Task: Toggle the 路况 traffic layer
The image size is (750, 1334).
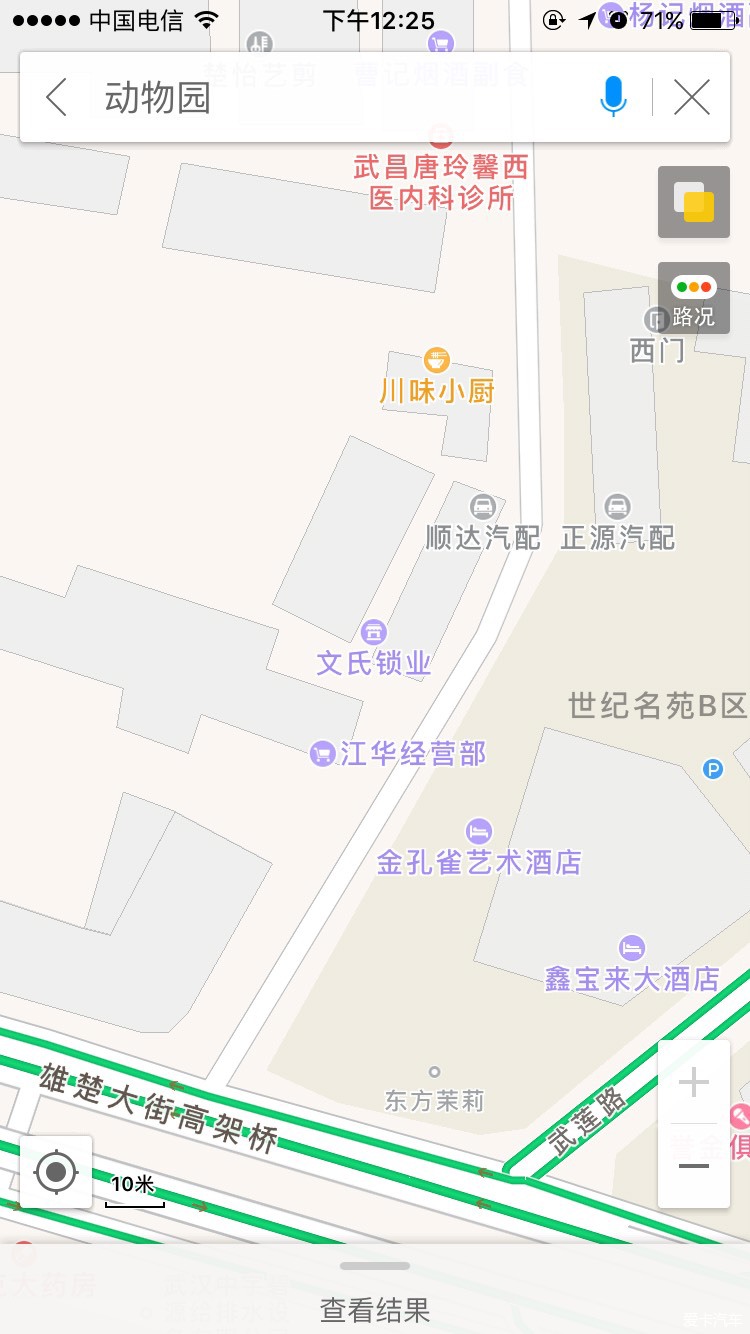Action: tap(694, 298)
